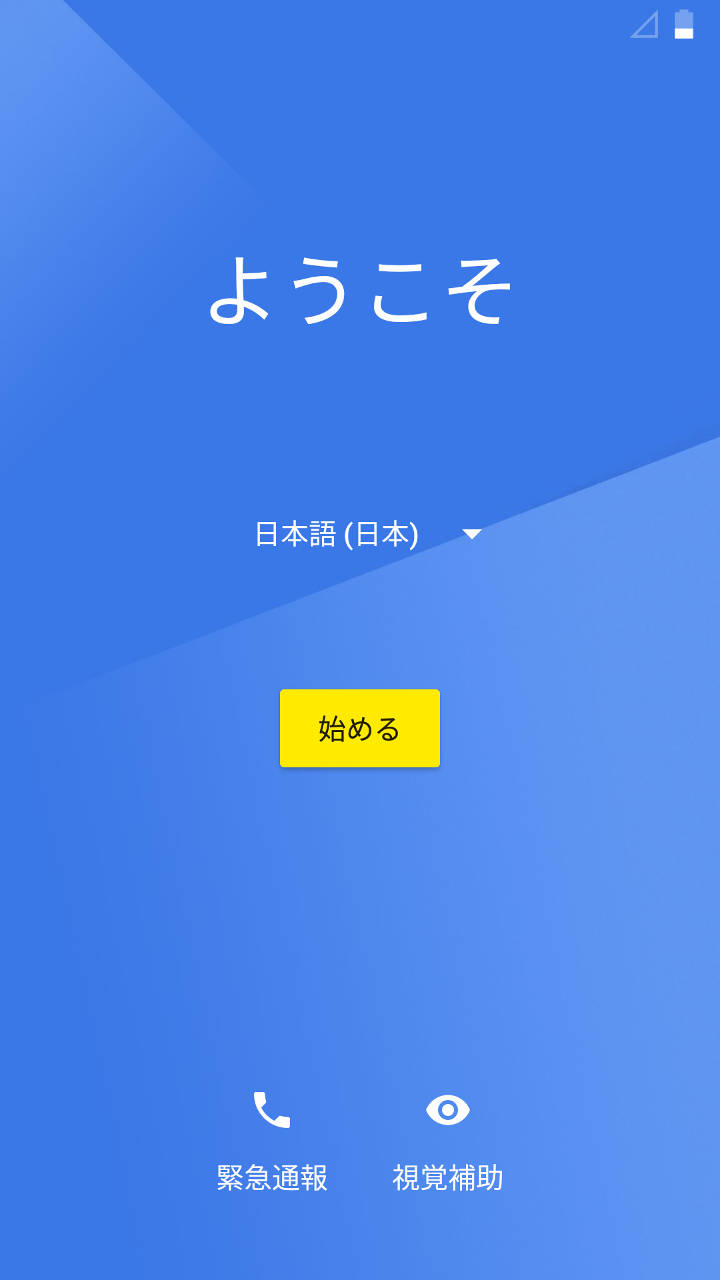720x1280 pixels.
Task: Open 緊急通報 emergency call
Action: 272,1141
